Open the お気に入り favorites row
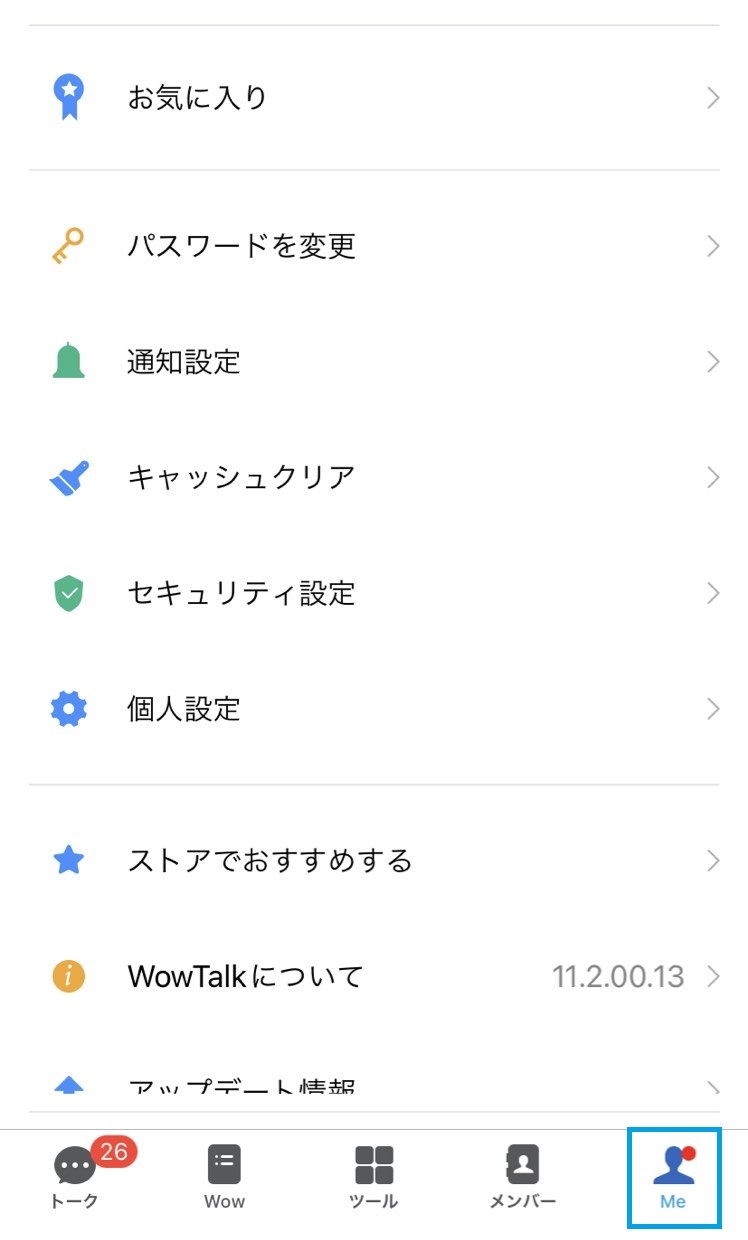The width and height of the screenshot is (748, 1240). coord(373,98)
